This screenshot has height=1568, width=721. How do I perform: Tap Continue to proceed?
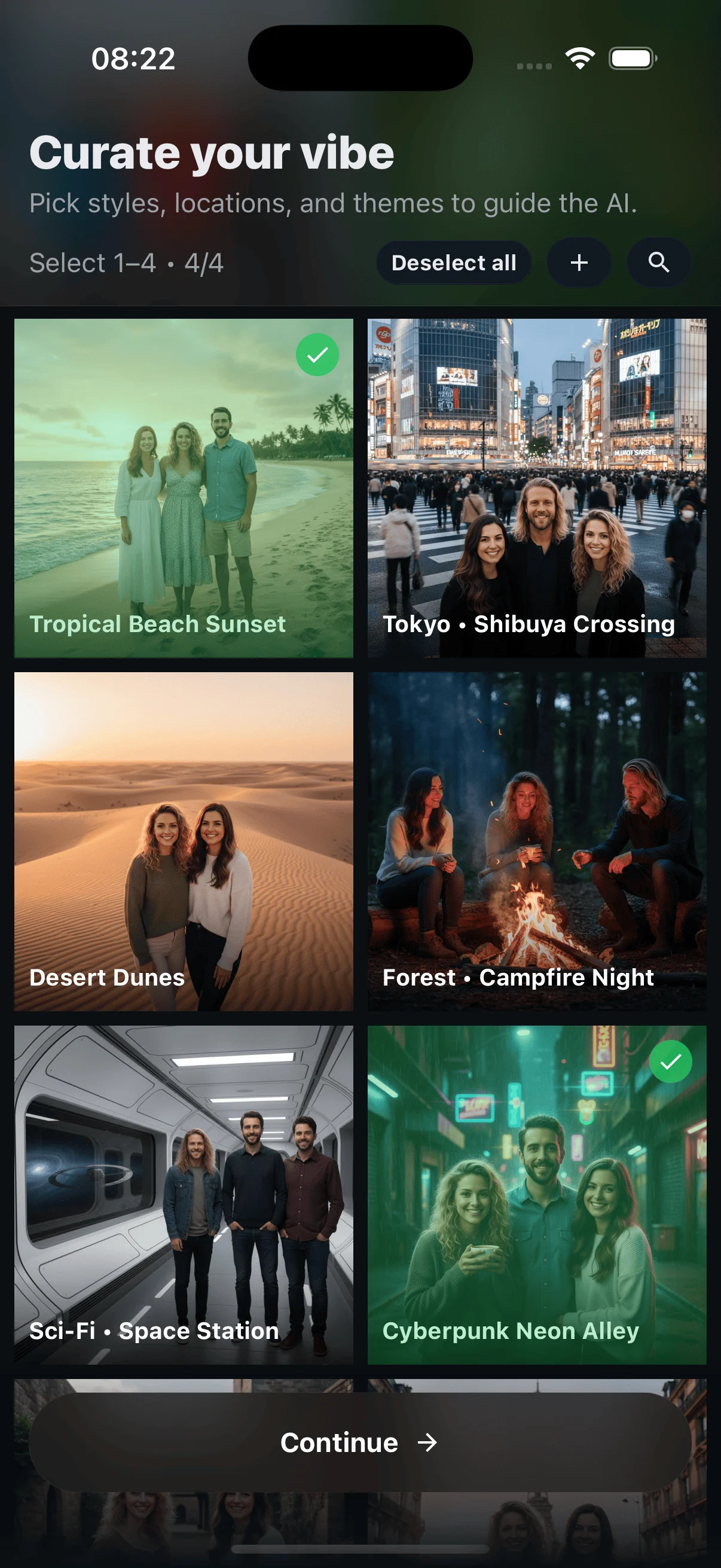coord(360,1442)
